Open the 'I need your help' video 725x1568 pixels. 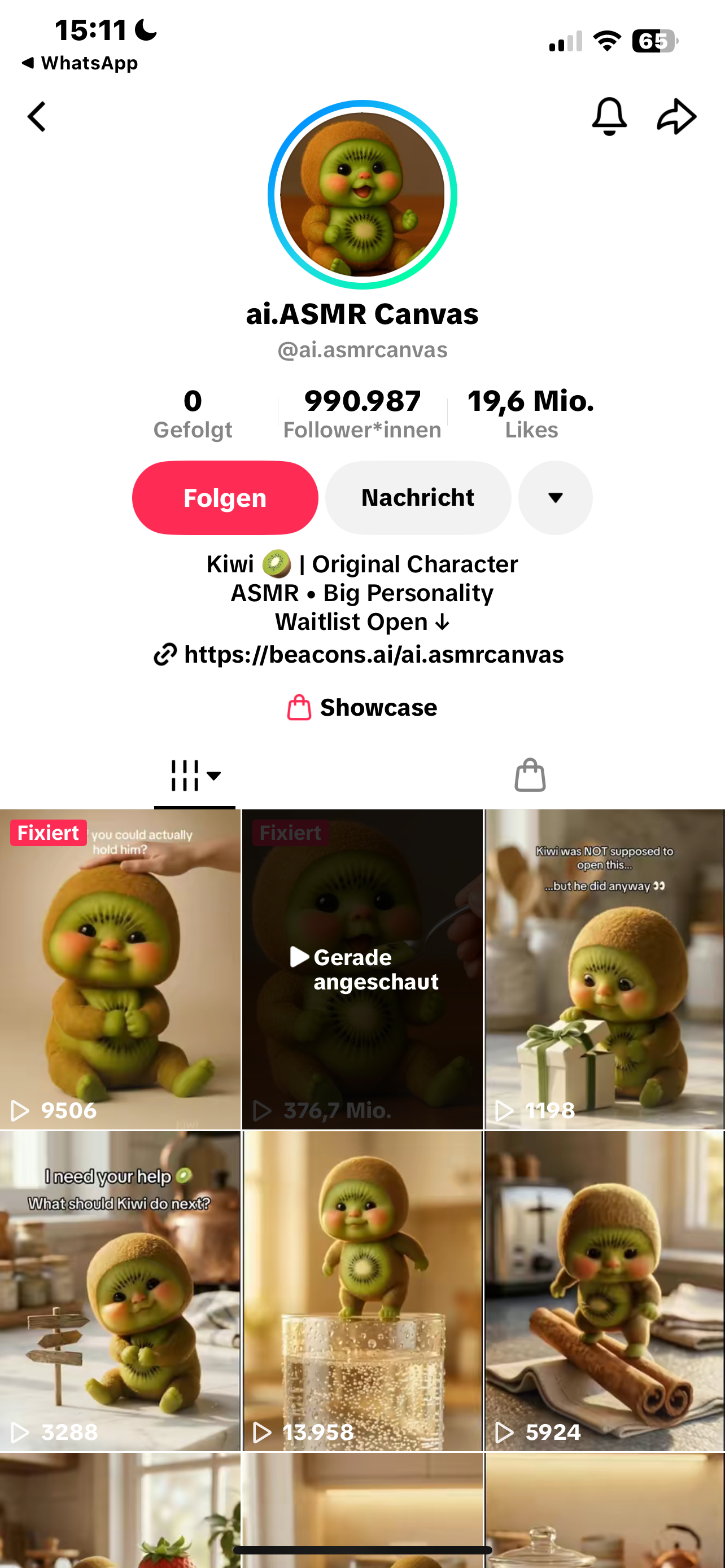pyautogui.click(x=120, y=1290)
